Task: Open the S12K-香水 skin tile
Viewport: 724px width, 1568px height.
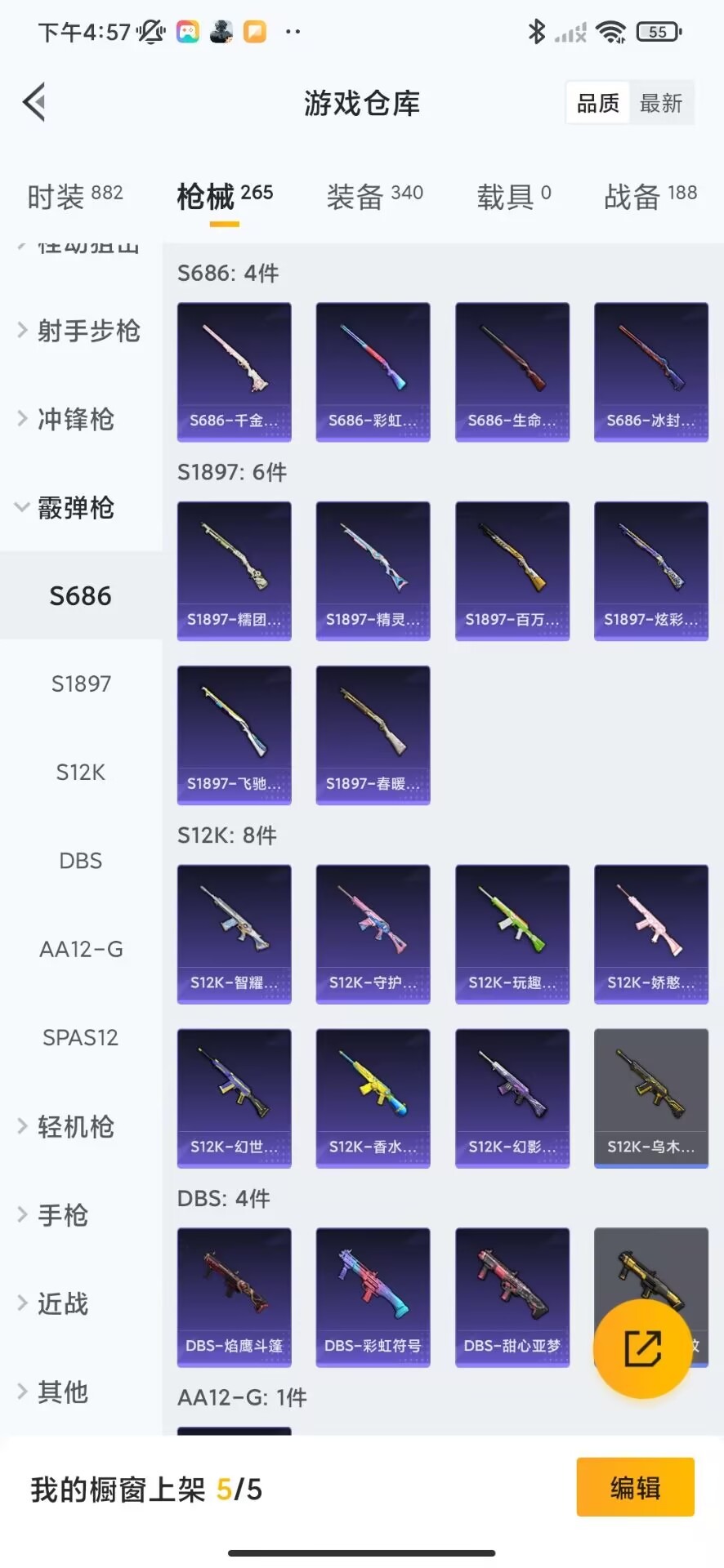Action: (373, 1098)
